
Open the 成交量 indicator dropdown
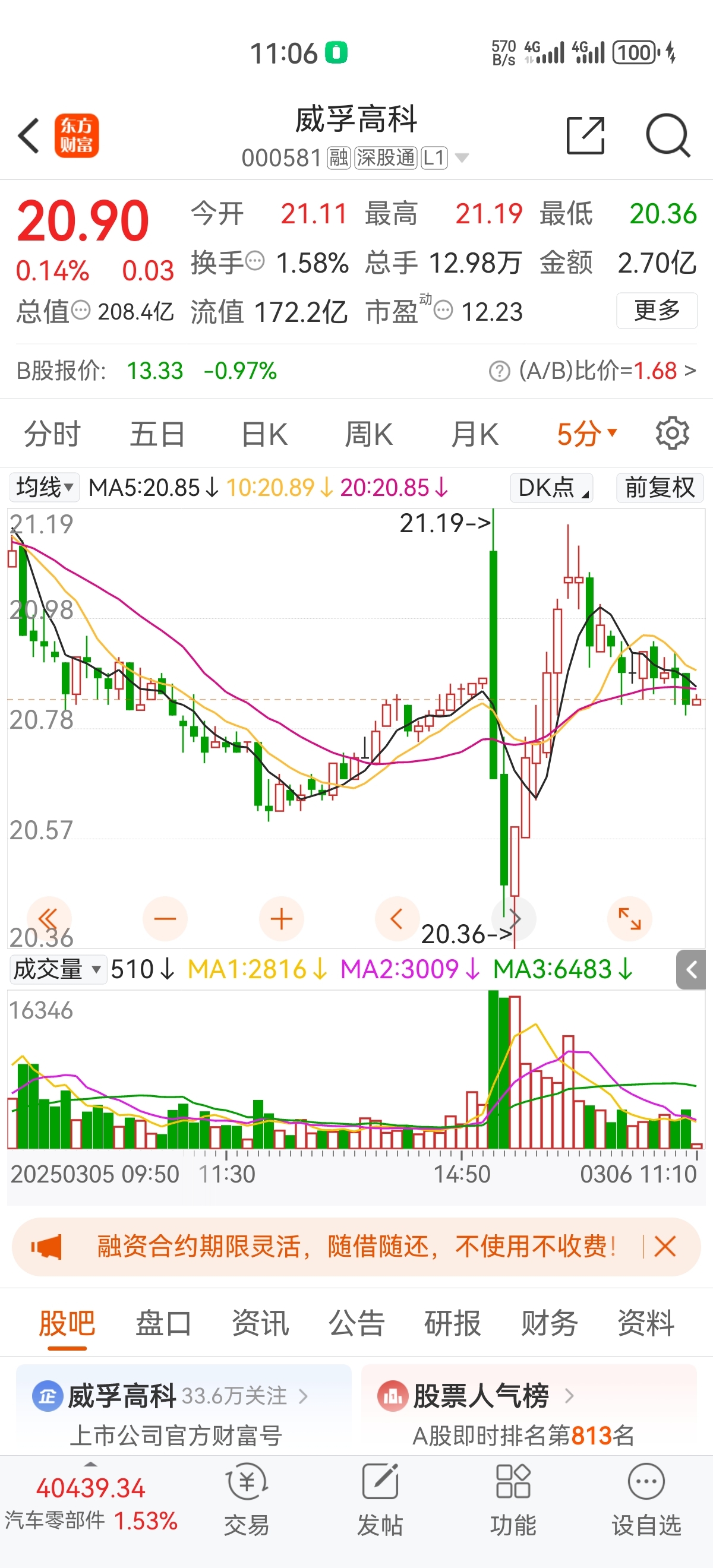click(57, 969)
